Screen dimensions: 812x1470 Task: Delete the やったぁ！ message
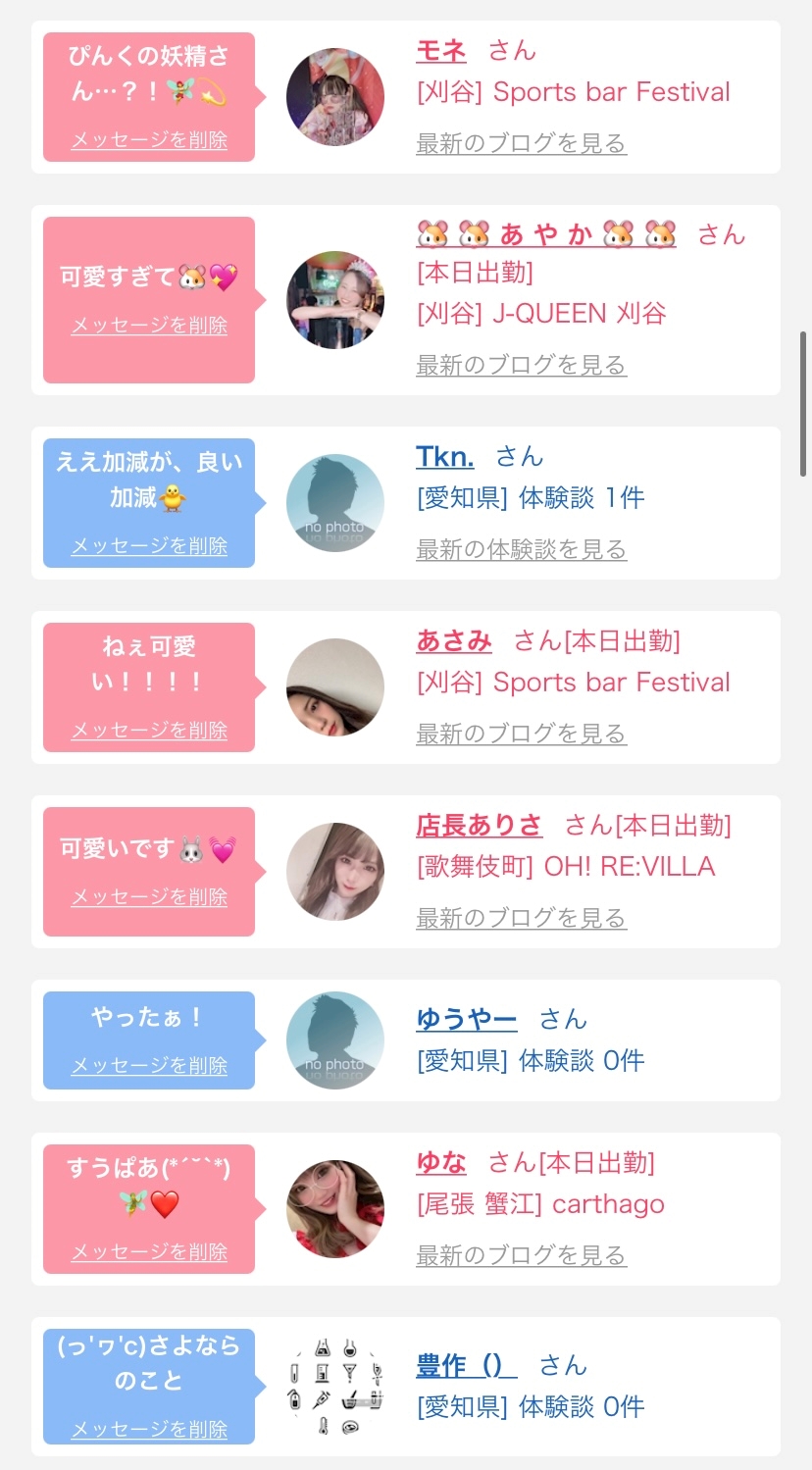149,1065
